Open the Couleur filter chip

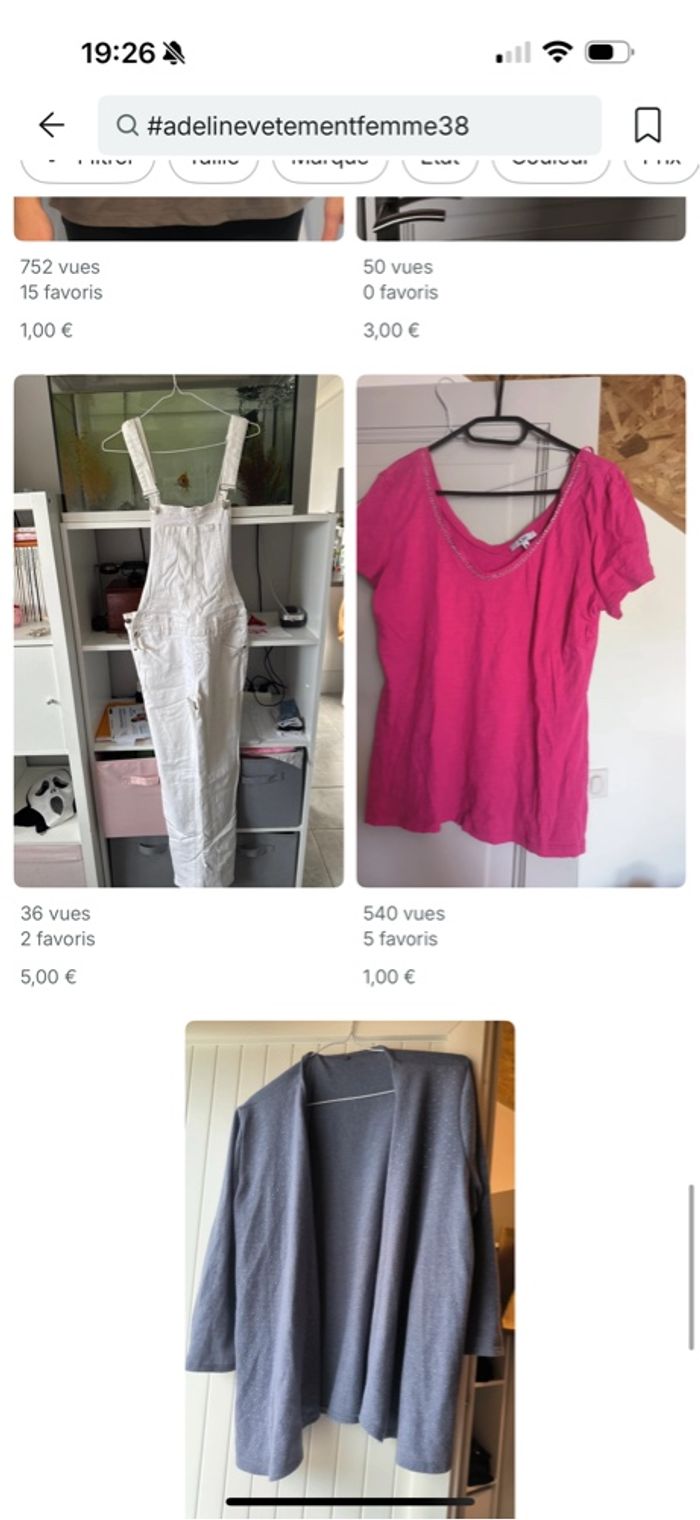click(550, 167)
